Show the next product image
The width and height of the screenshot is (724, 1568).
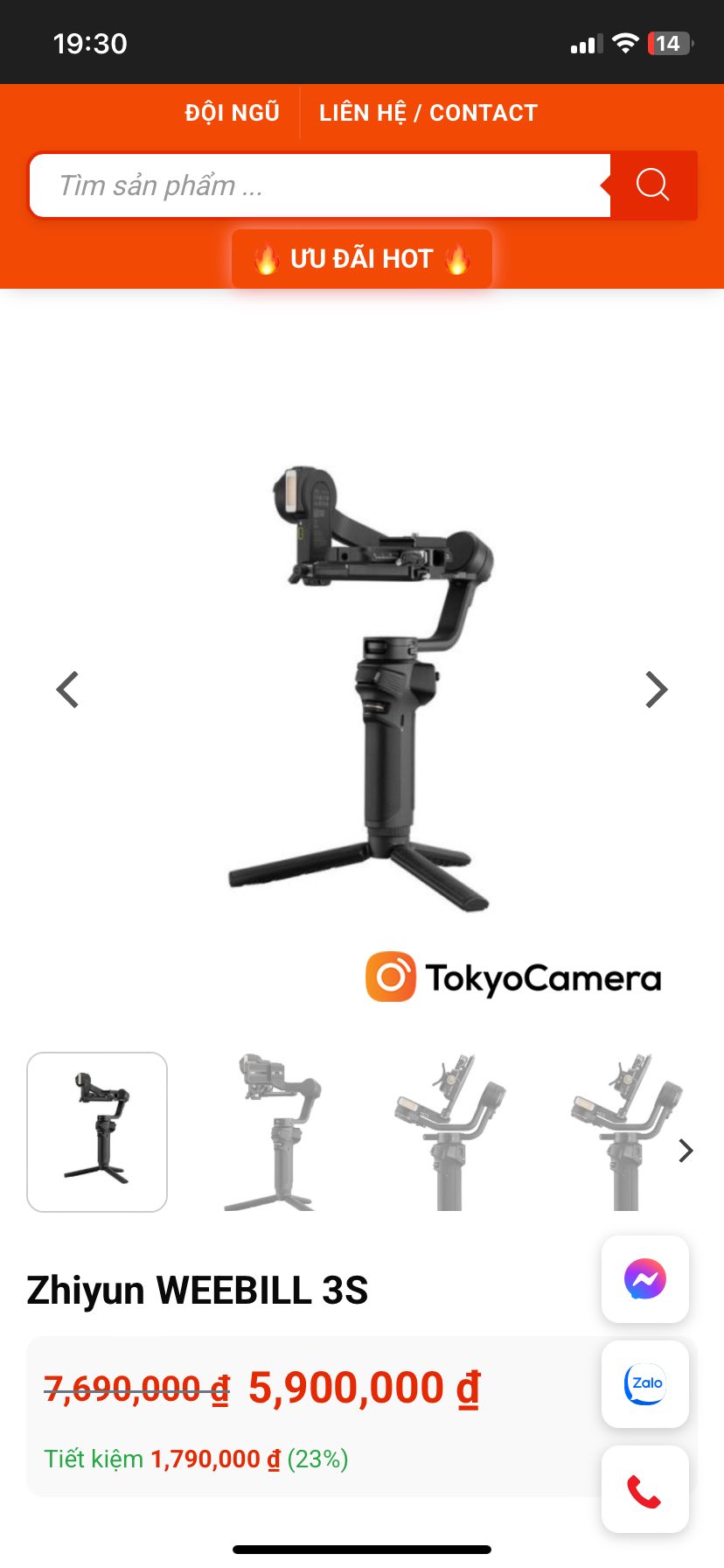point(656,689)
